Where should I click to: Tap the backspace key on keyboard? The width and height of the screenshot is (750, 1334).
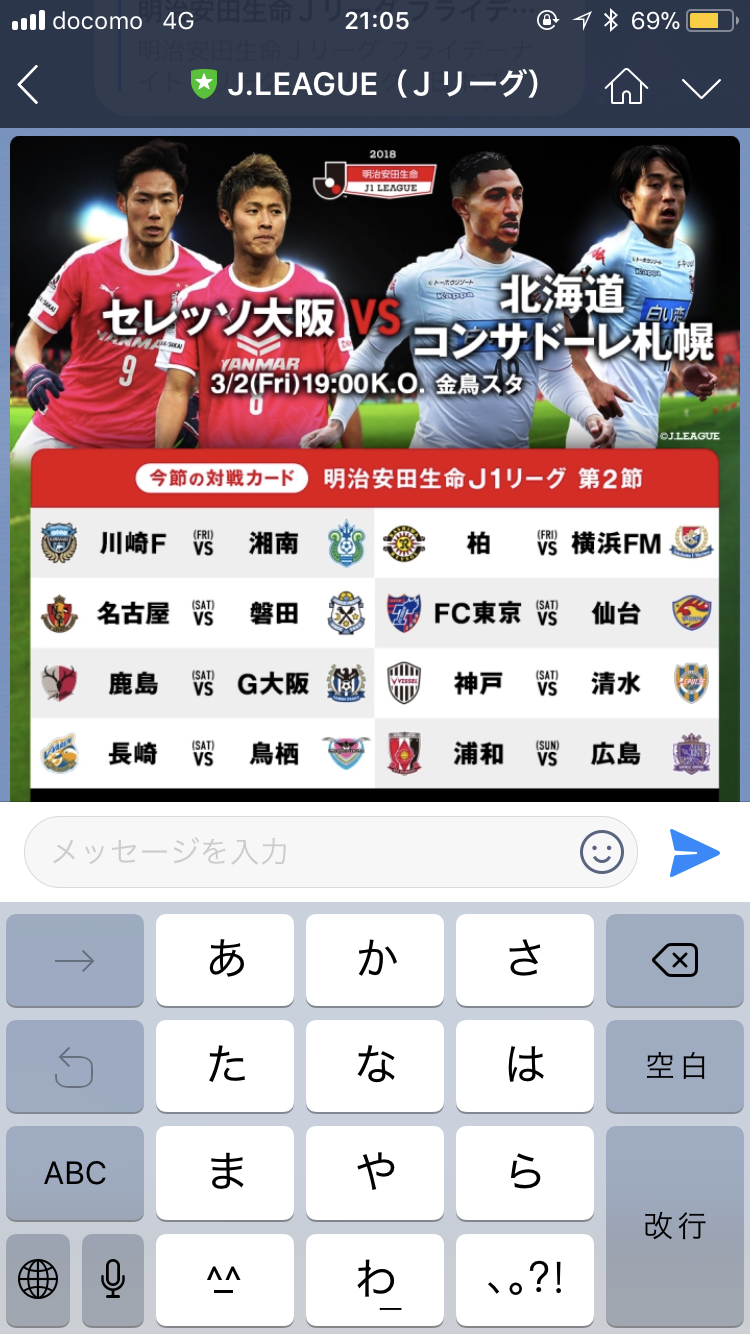click(x=675, y=961)
